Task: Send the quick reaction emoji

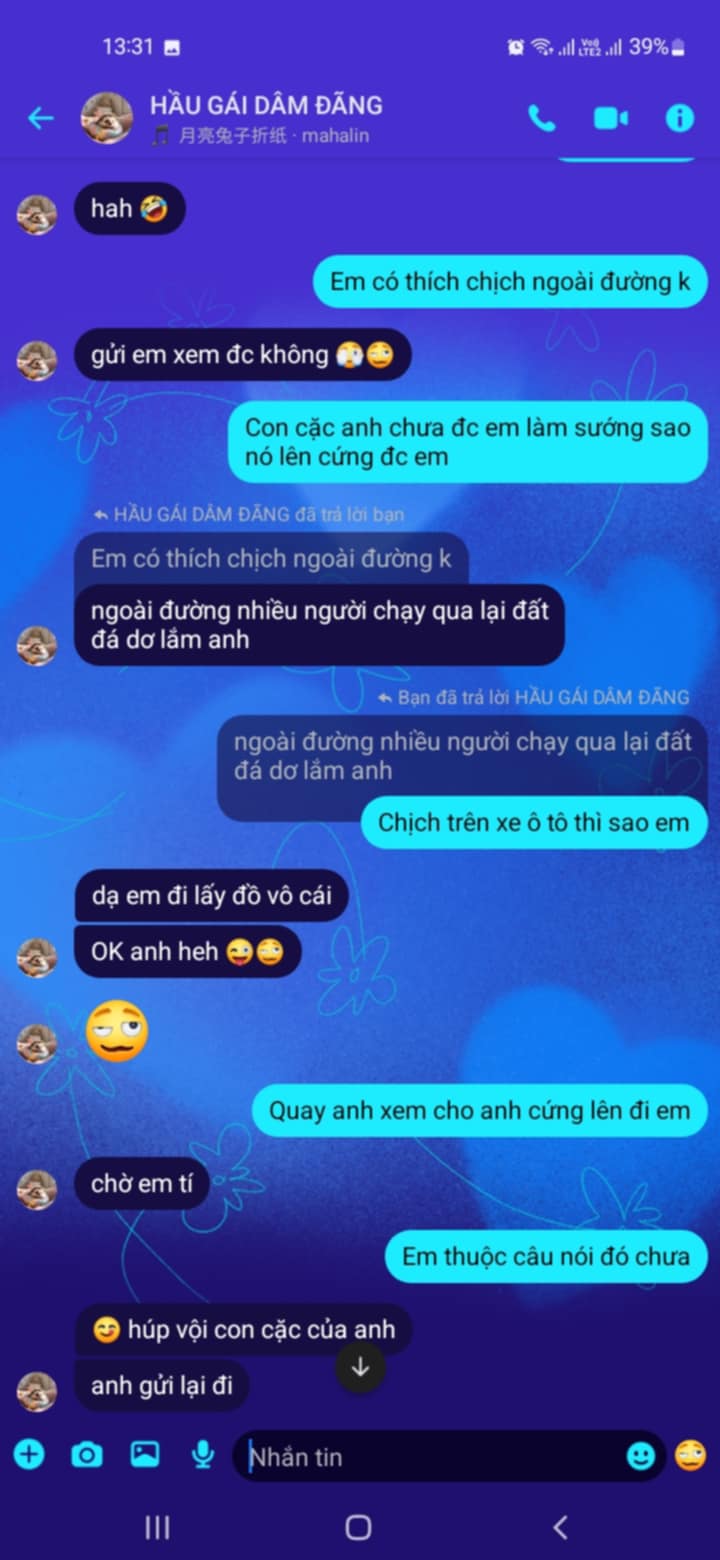Action: (x=690, y=1455)
